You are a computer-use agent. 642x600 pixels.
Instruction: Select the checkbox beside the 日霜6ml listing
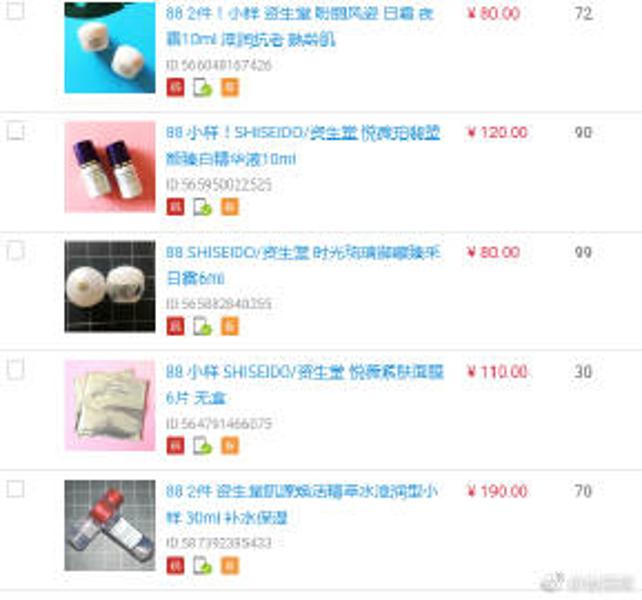[16, 251]
